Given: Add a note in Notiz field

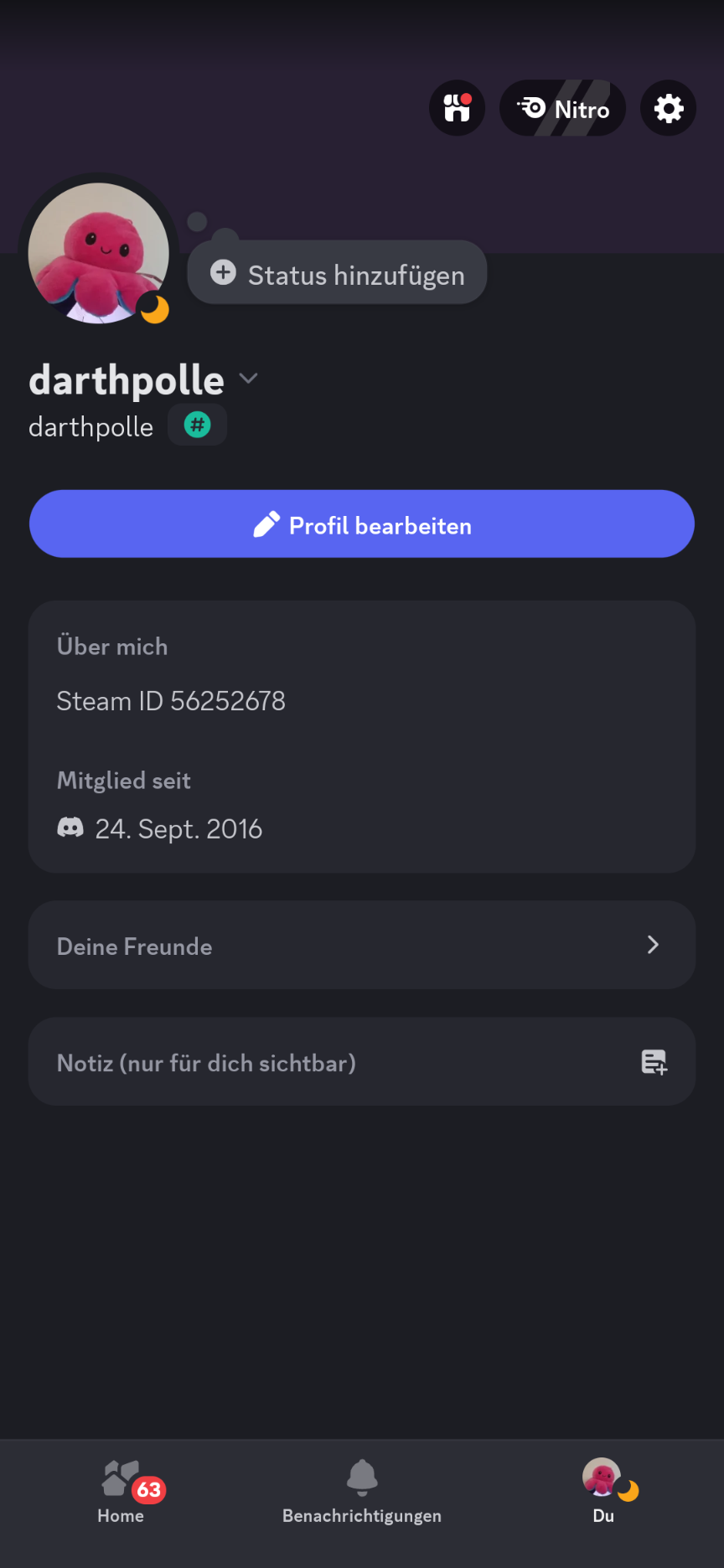Looking at the screenshot, I should 362,1062.
